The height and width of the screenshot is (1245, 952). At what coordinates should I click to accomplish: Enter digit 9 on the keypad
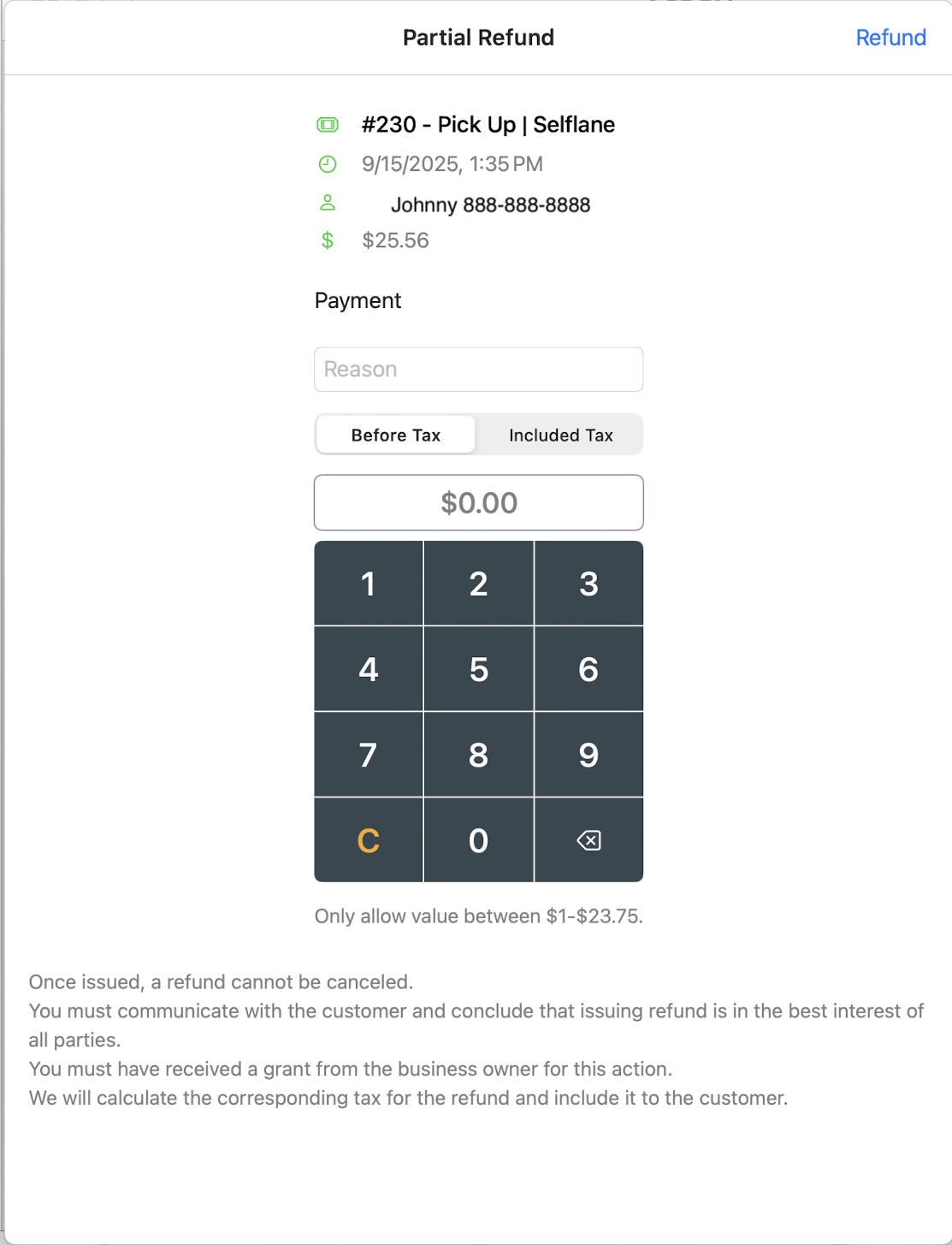click(x=588, y=755)
